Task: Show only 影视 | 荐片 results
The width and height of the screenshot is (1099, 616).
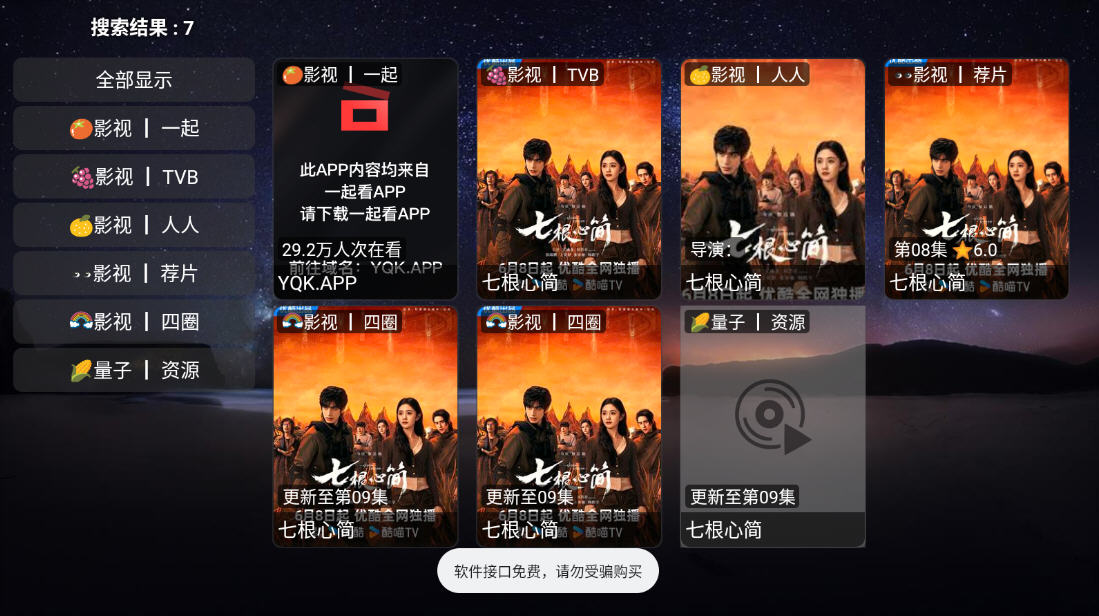Action: pyautogui.click(x=134, y=273)
